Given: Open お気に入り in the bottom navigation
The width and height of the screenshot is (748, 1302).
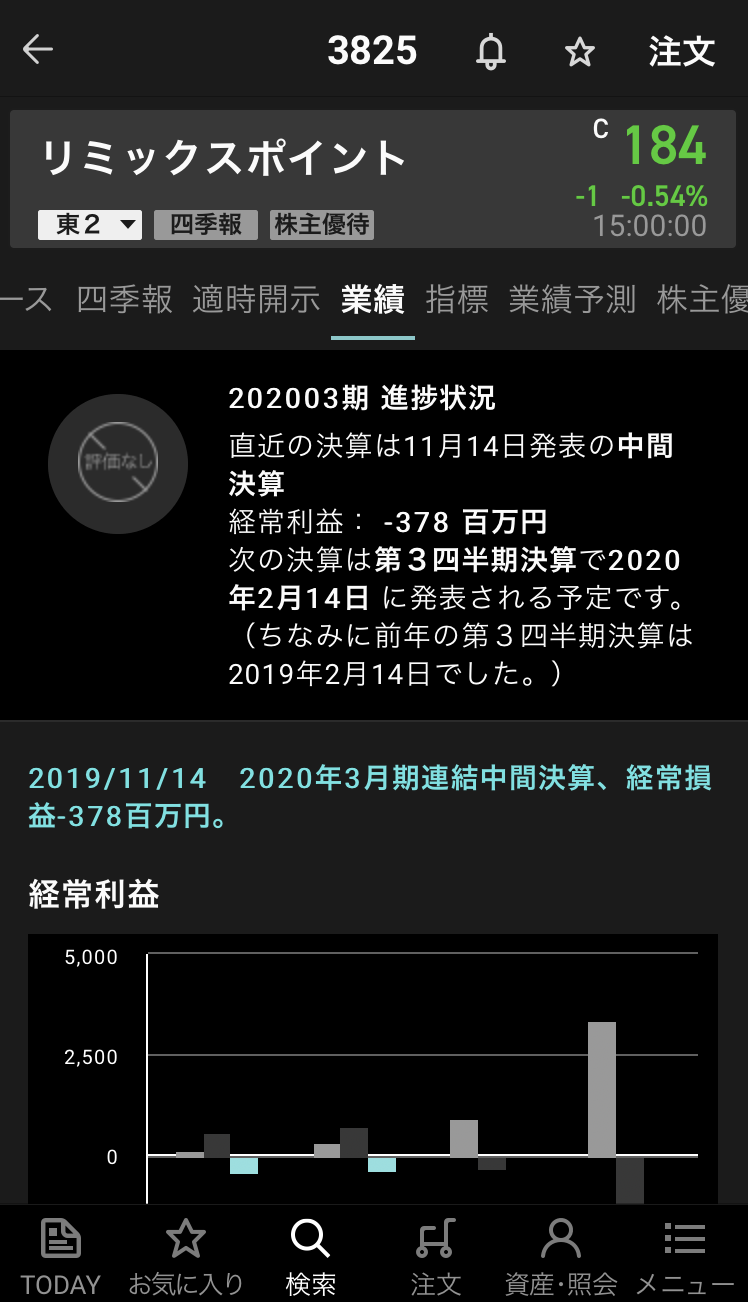Looking at the screenshot, I should tap(186, 1255).
